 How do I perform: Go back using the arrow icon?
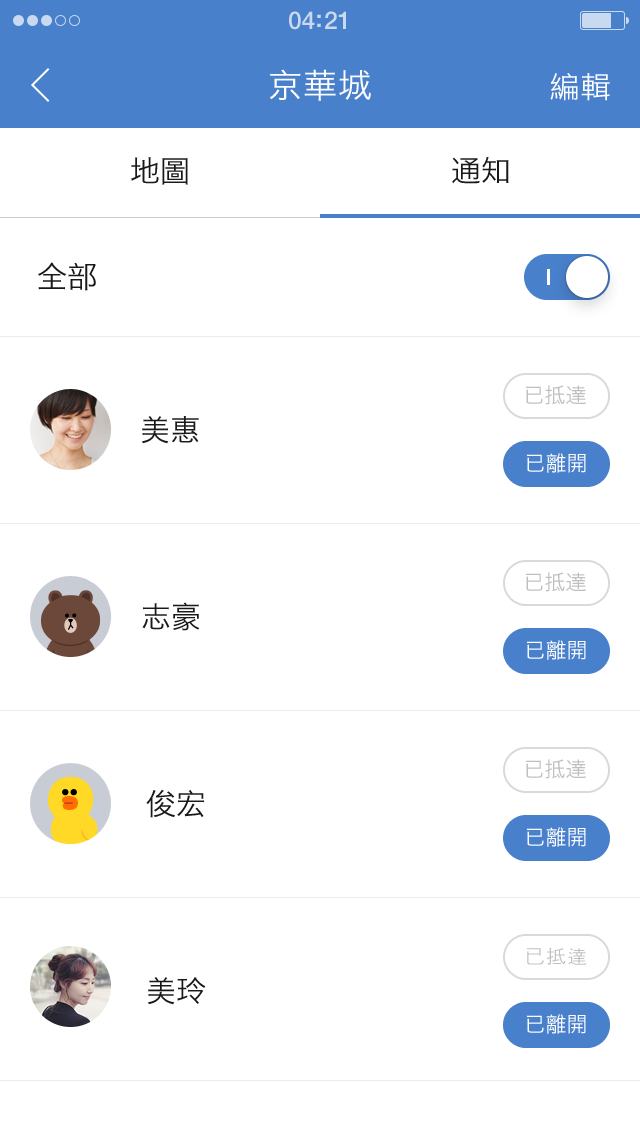pyautogui.click(x=40, y=86)
